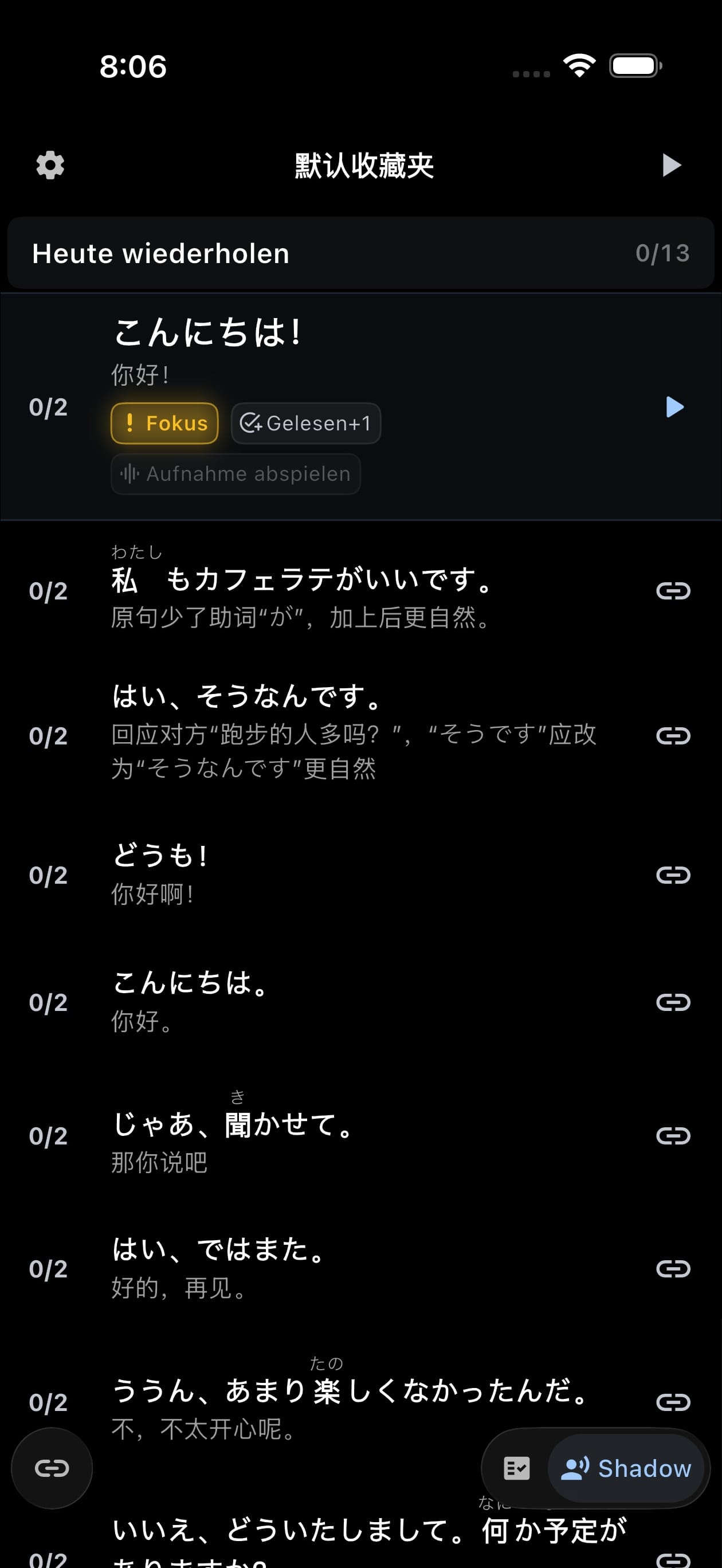Select the sentence ううん、あまり楽しくなかったんだ
This screenshot has height=1568, width=722.
point(351,1391)
